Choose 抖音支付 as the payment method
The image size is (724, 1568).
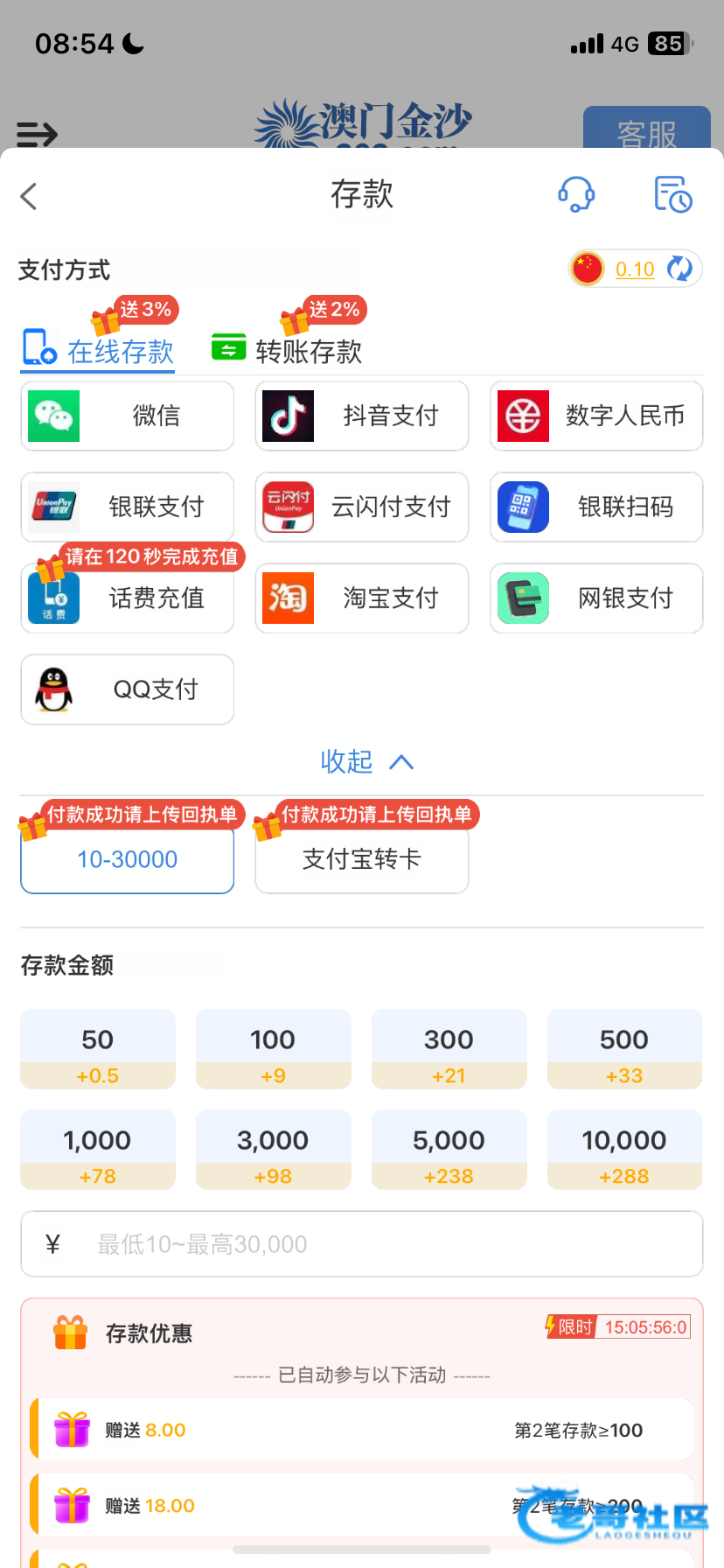click(x=362, y=416)
